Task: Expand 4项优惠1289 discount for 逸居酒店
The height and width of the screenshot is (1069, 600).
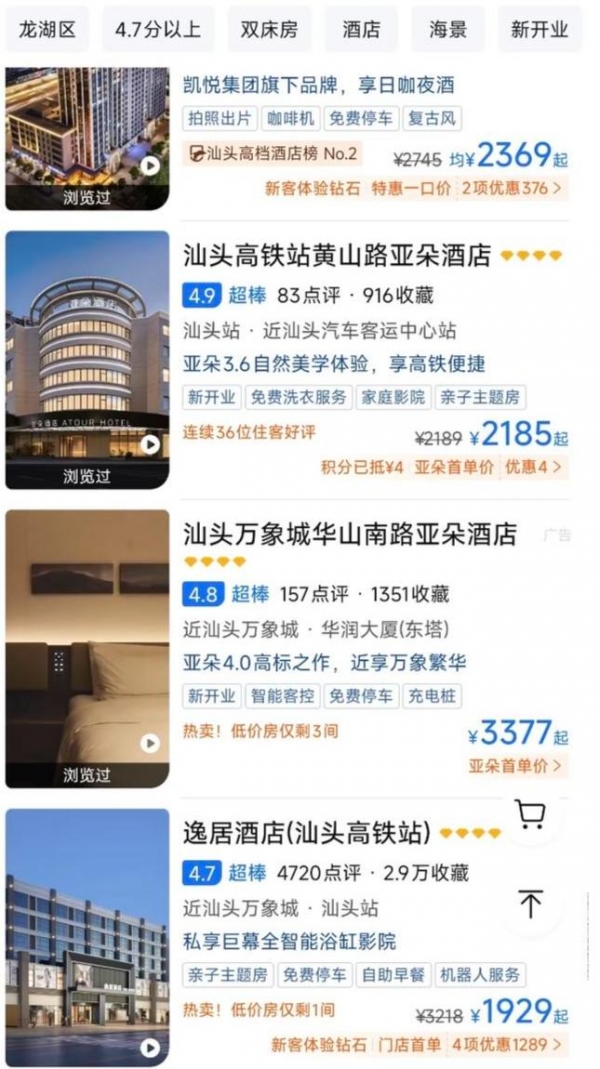Action: click(x=505, y=1045)
